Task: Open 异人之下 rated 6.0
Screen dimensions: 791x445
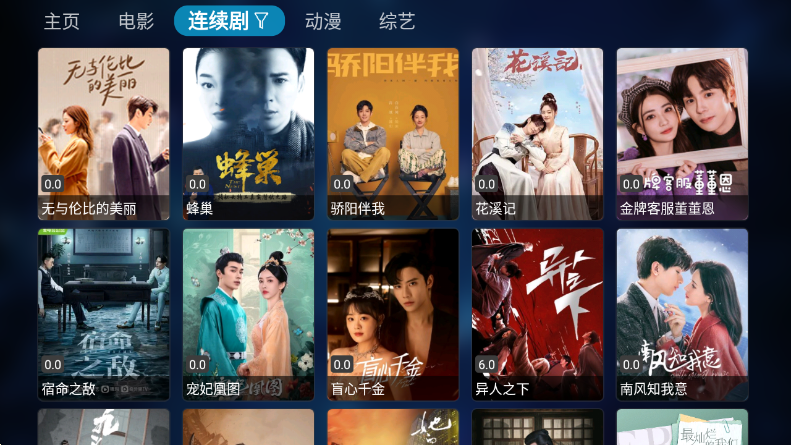Action: click(537, 314)
